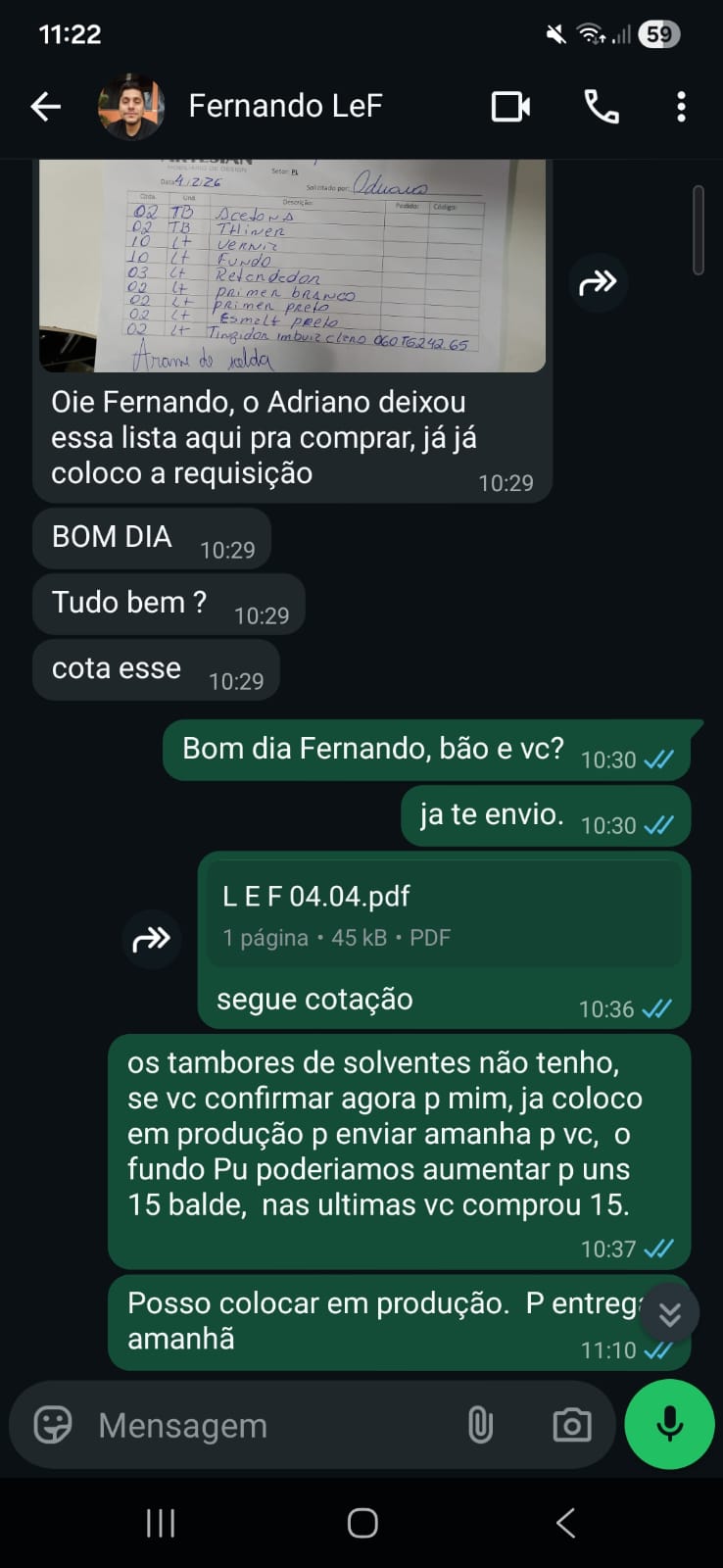Forward the handwritten list photo
This screenshot has height=1568, width=723.
pyautogui.click(x=598, y=283)
